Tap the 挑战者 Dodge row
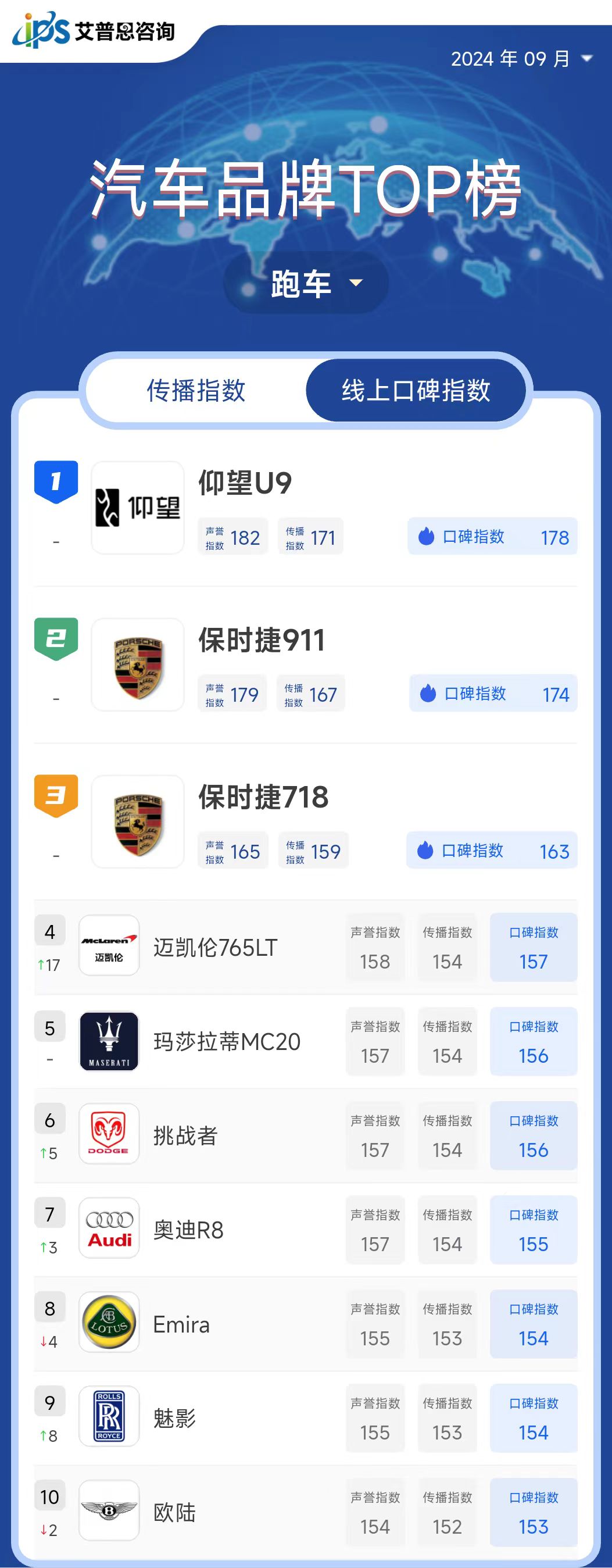Viewport: 612px width, 1568px height. 185,1136
